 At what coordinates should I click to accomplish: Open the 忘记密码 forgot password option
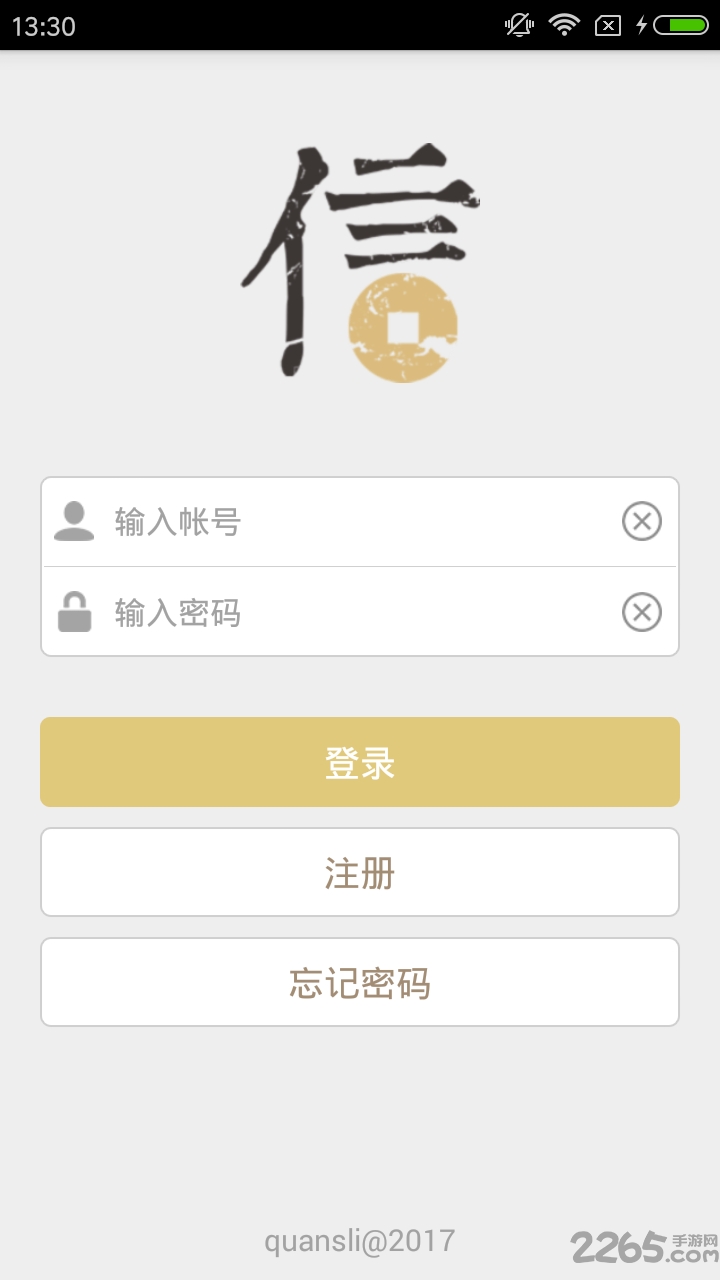(x=360, y=982)
